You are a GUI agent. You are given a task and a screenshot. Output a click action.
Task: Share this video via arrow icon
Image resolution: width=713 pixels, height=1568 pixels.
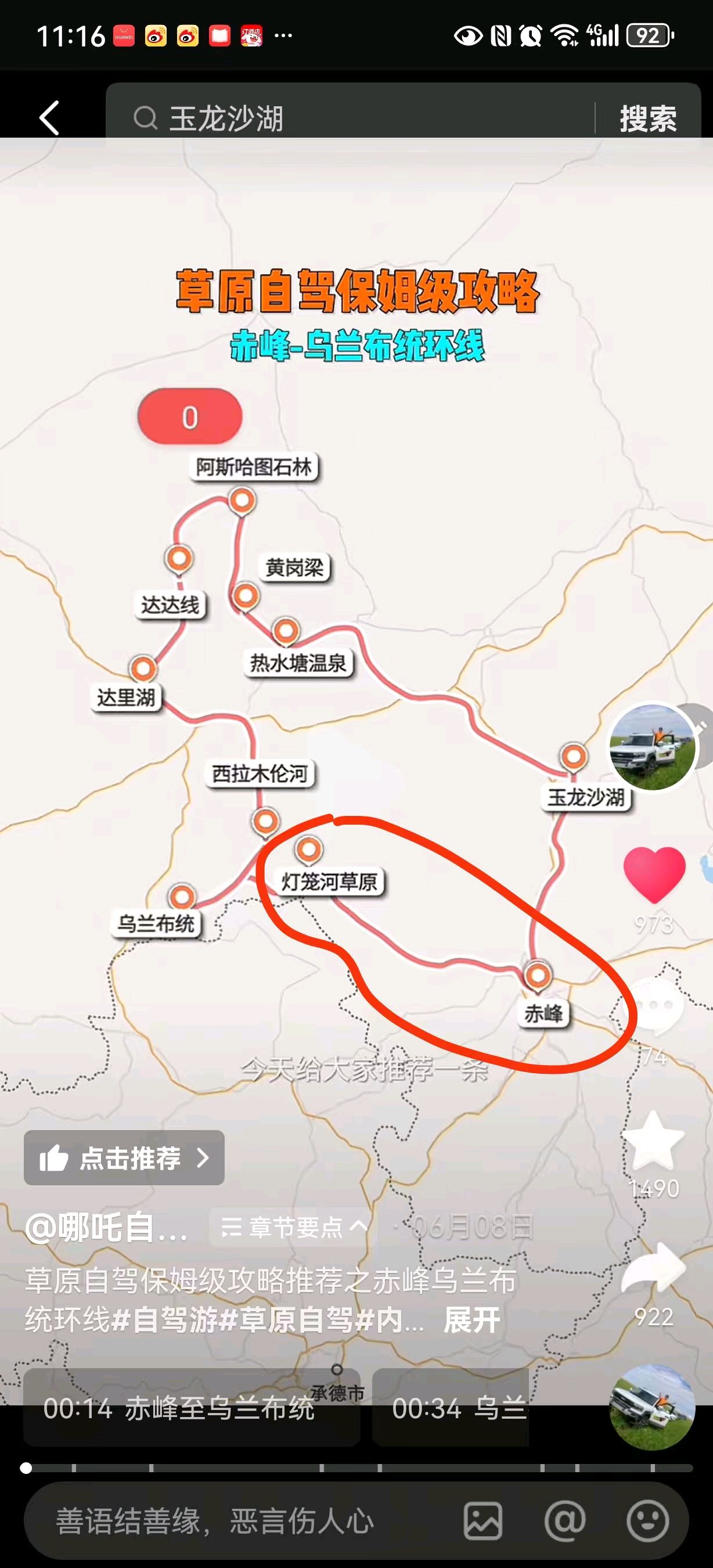[x=654, y=1268]
